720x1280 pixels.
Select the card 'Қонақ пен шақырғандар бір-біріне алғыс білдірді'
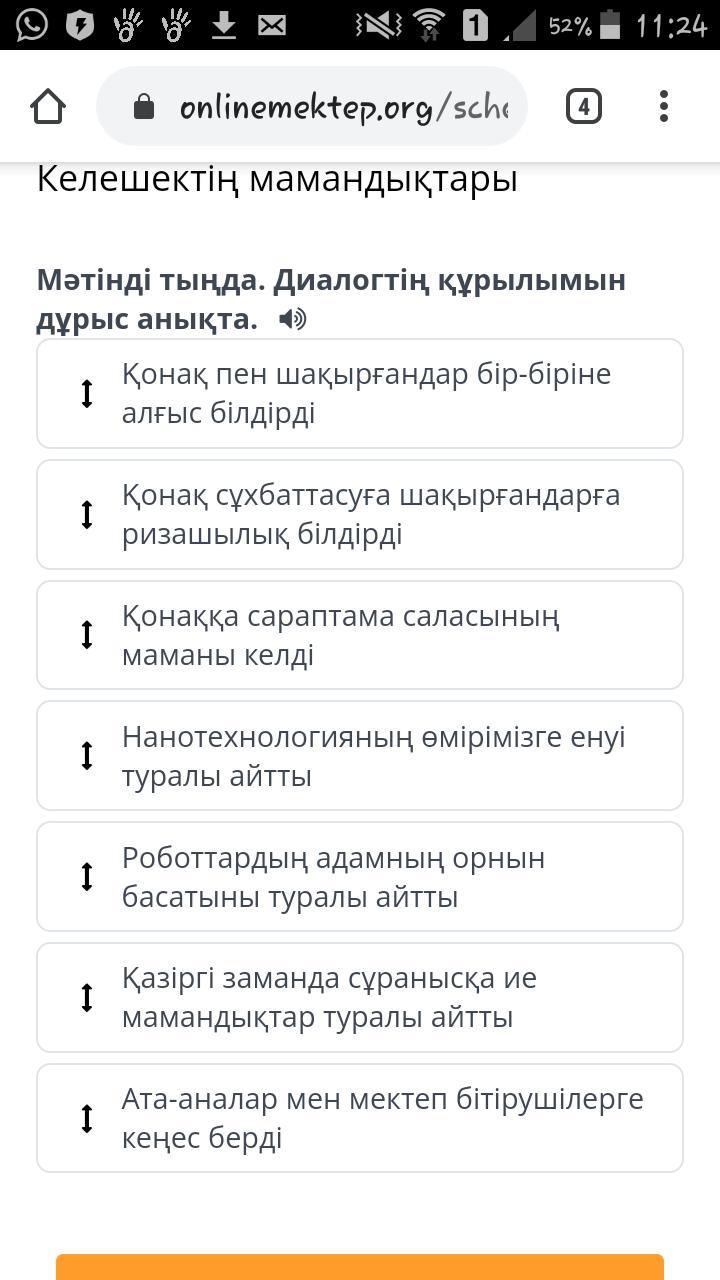tap(360, 393)
